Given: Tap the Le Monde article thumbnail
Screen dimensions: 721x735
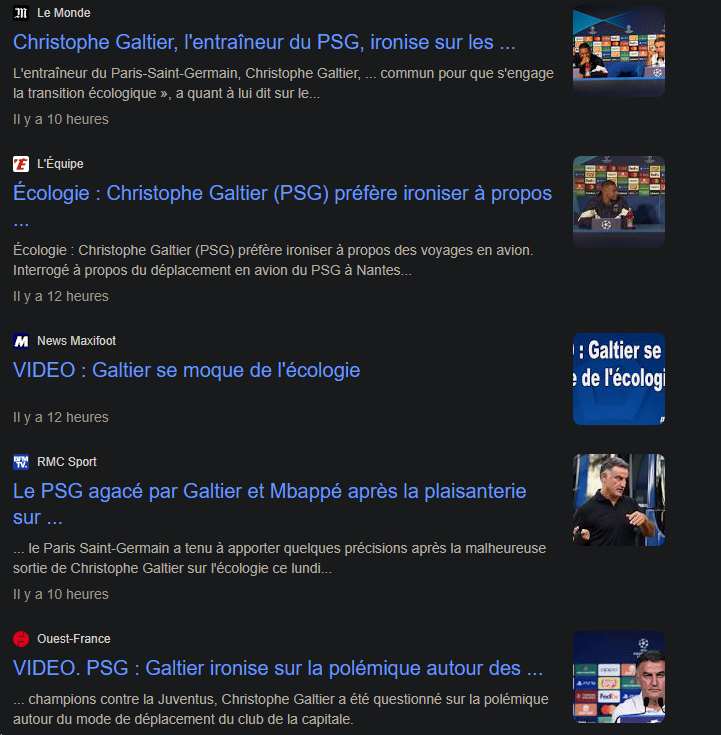Looking at the screenshot, I should (x=618, y=51).
